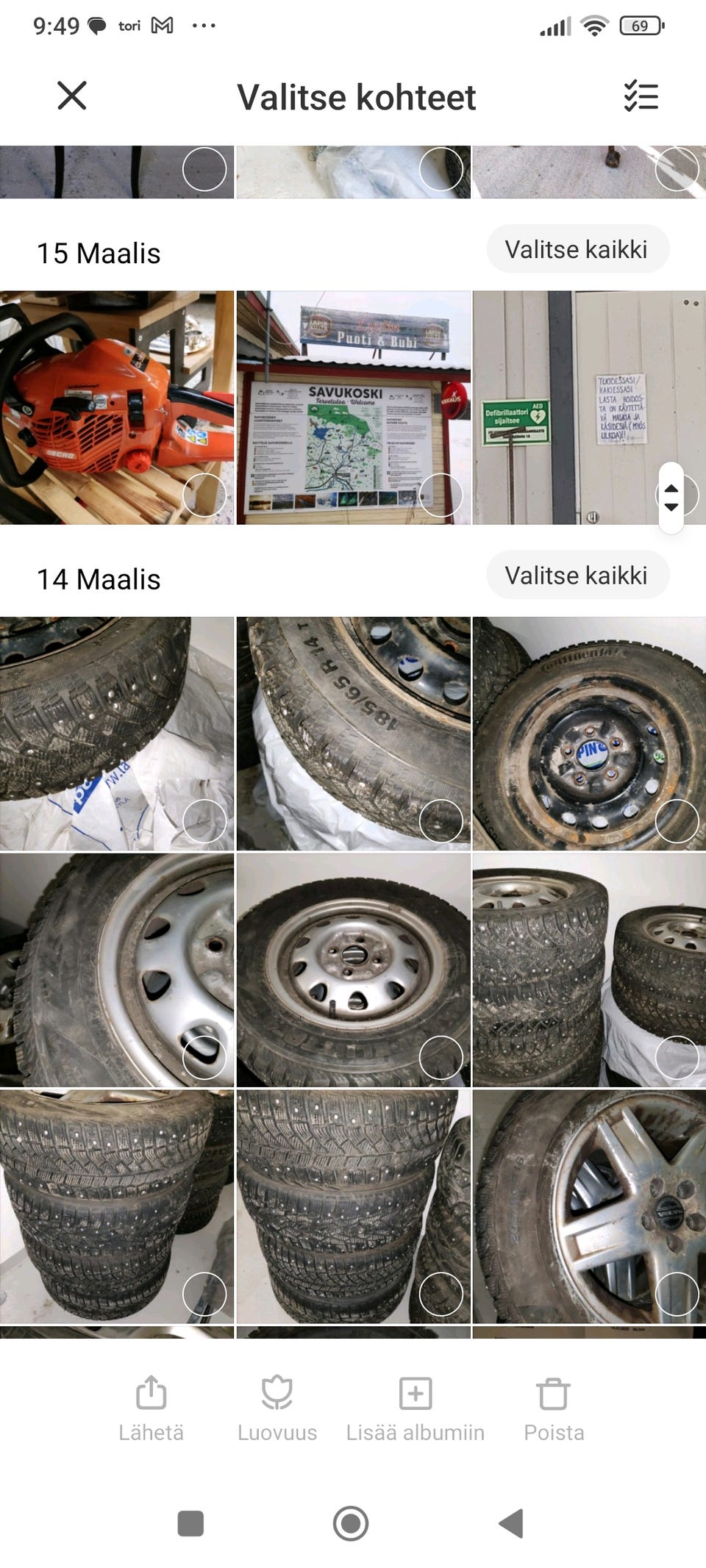Open the Luovuus creativity tool
706x1568 pixels.
tap(277, 1392)
